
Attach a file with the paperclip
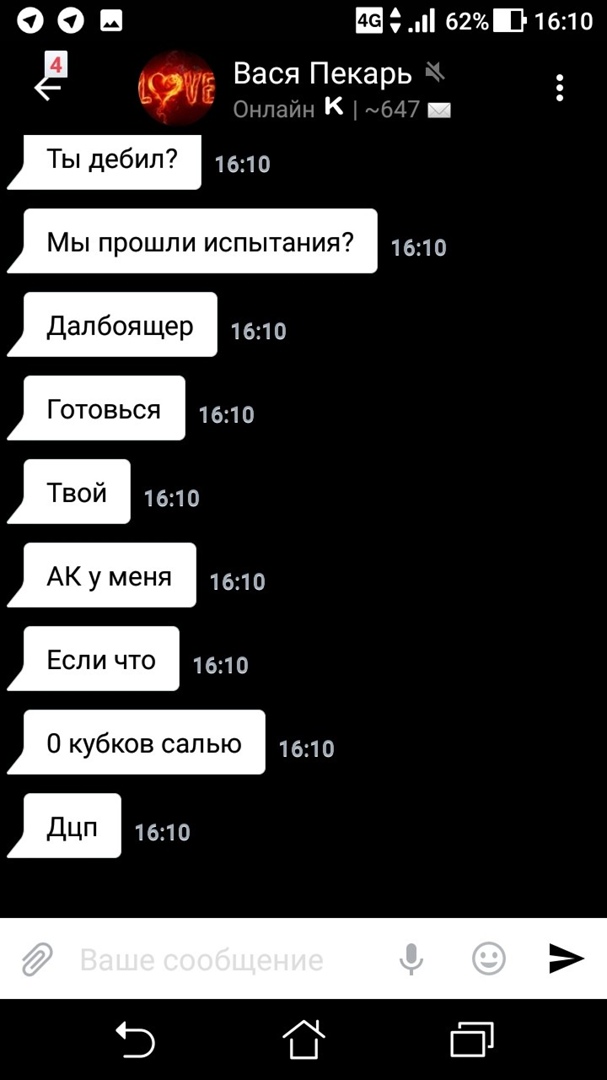37,959
